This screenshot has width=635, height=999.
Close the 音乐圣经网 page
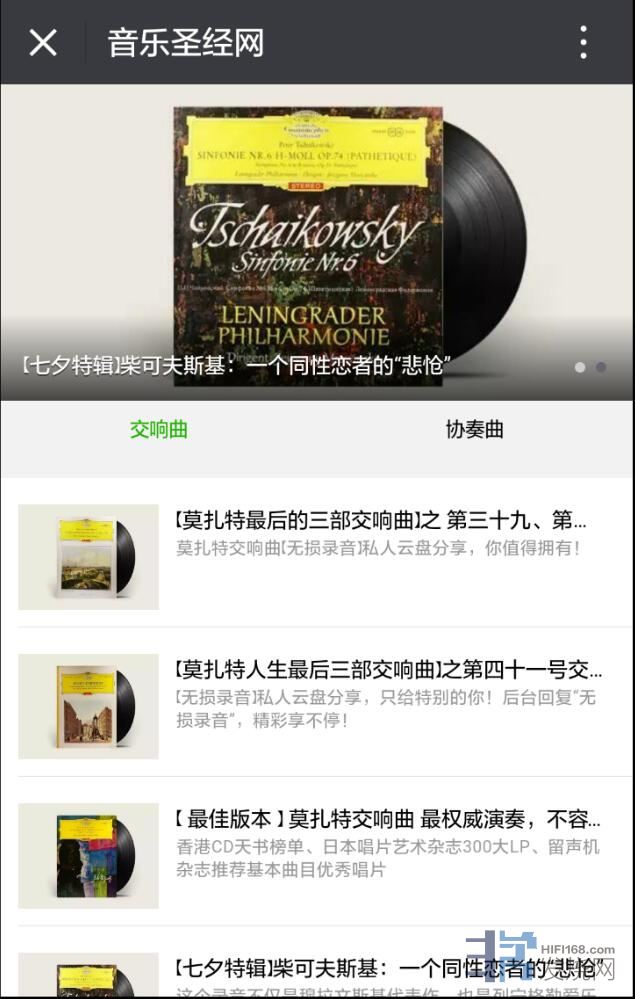click(43, 42)
